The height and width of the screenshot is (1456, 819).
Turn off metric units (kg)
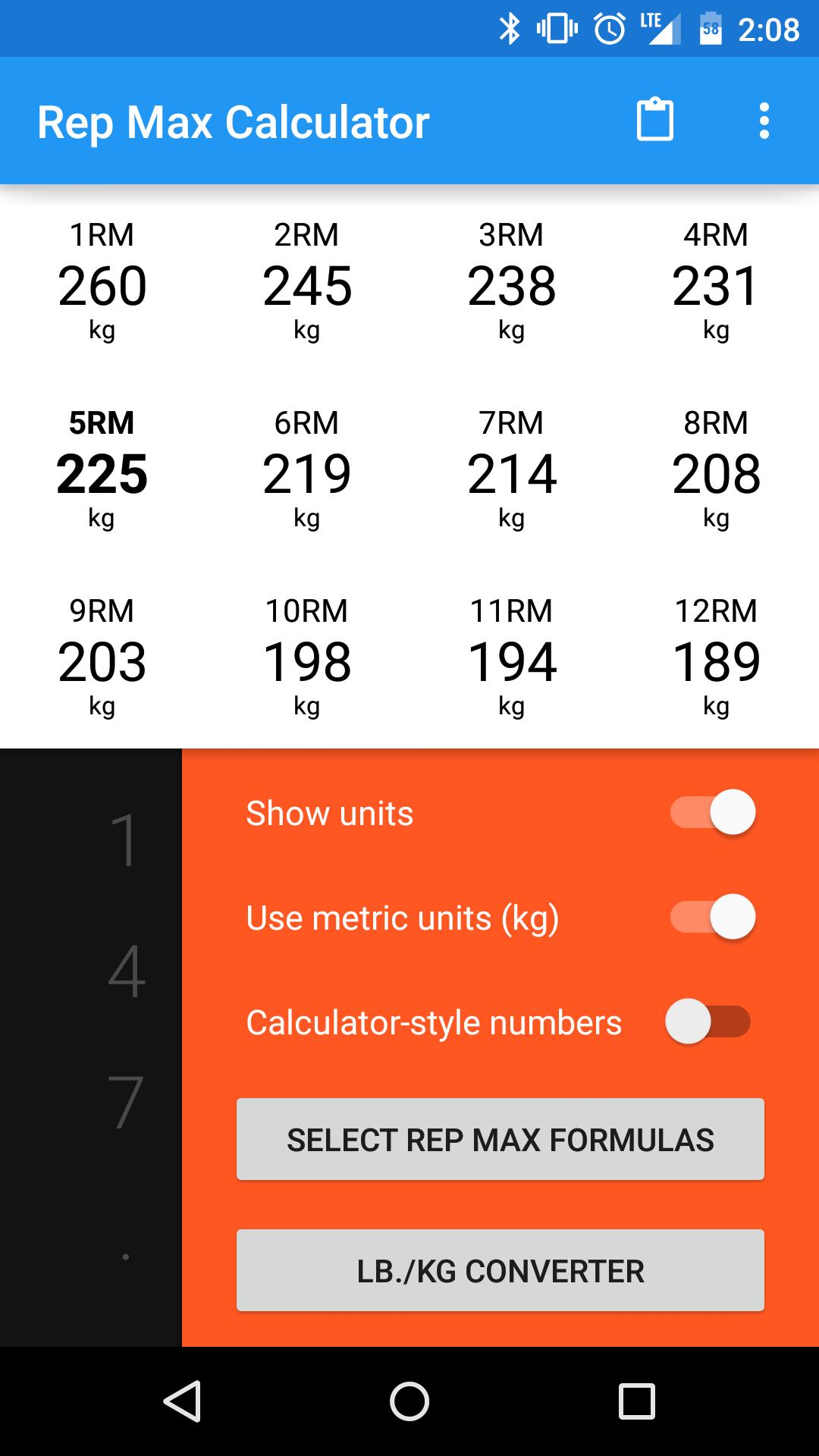click(711, 917)
